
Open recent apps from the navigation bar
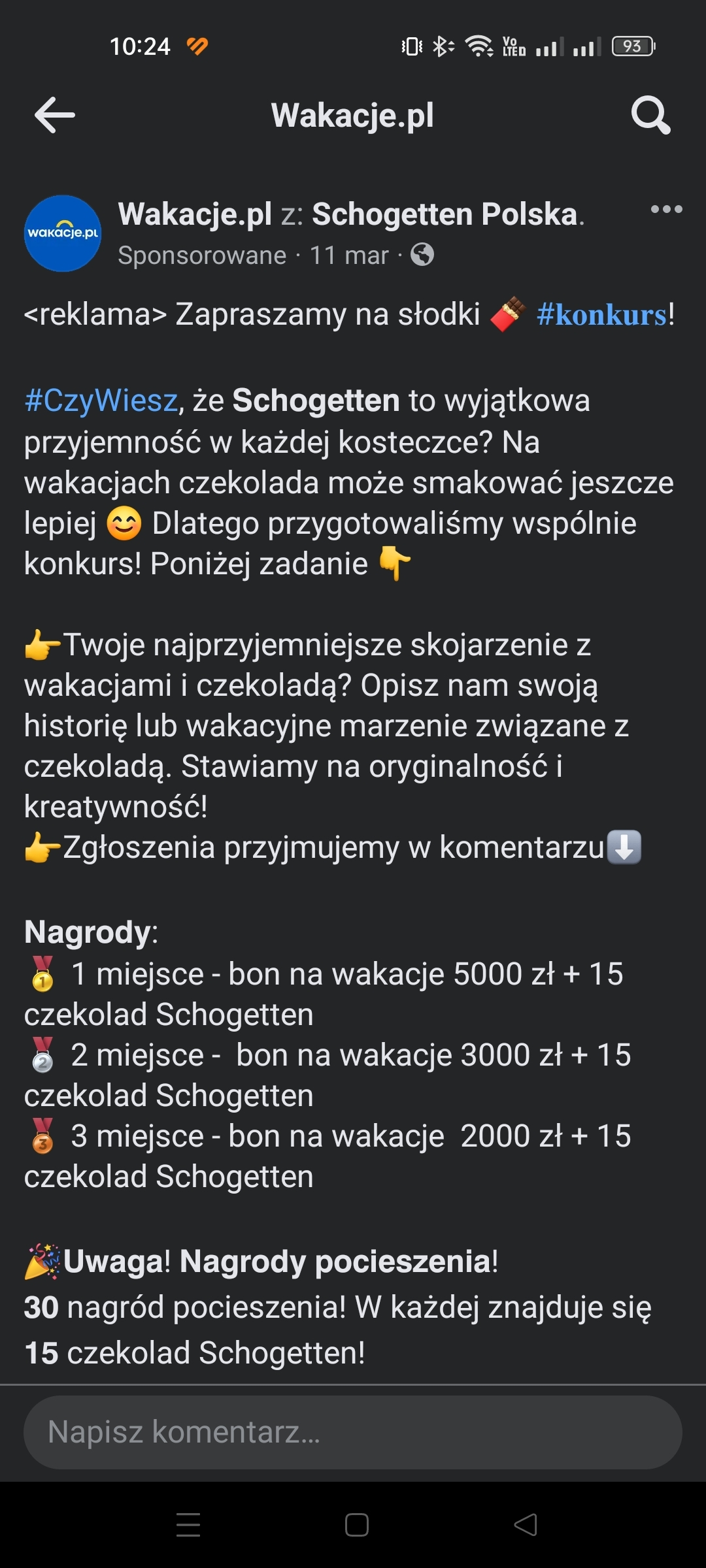tap(188, 1525)
